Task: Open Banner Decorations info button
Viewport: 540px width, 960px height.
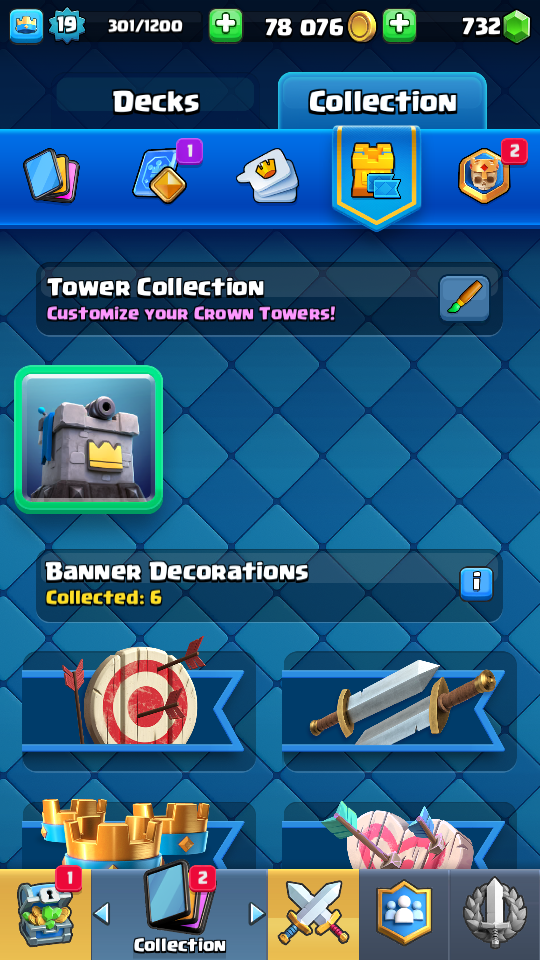Action: 476,584
